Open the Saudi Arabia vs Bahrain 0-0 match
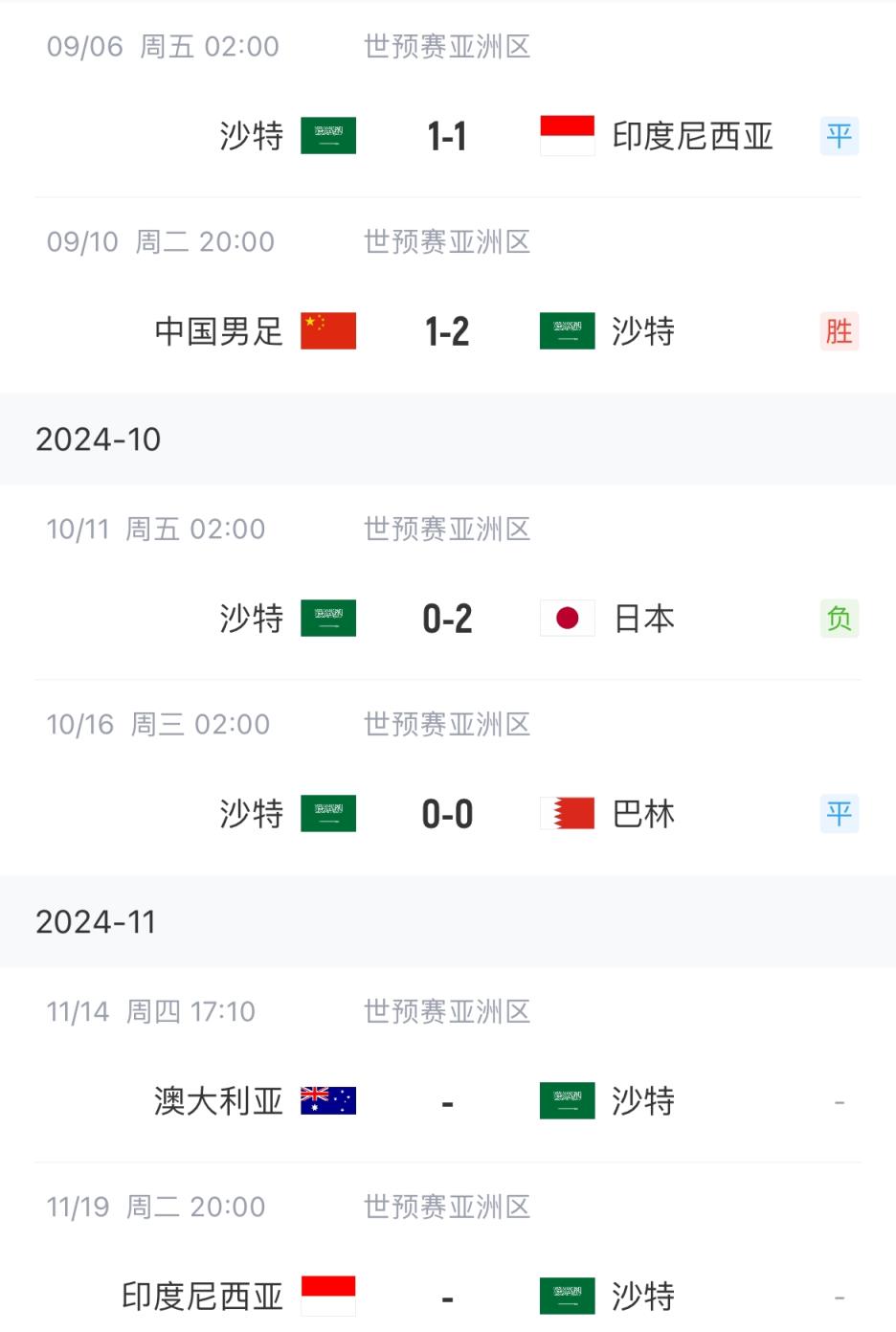This screenshot has width=896, height=1332. 447,814
